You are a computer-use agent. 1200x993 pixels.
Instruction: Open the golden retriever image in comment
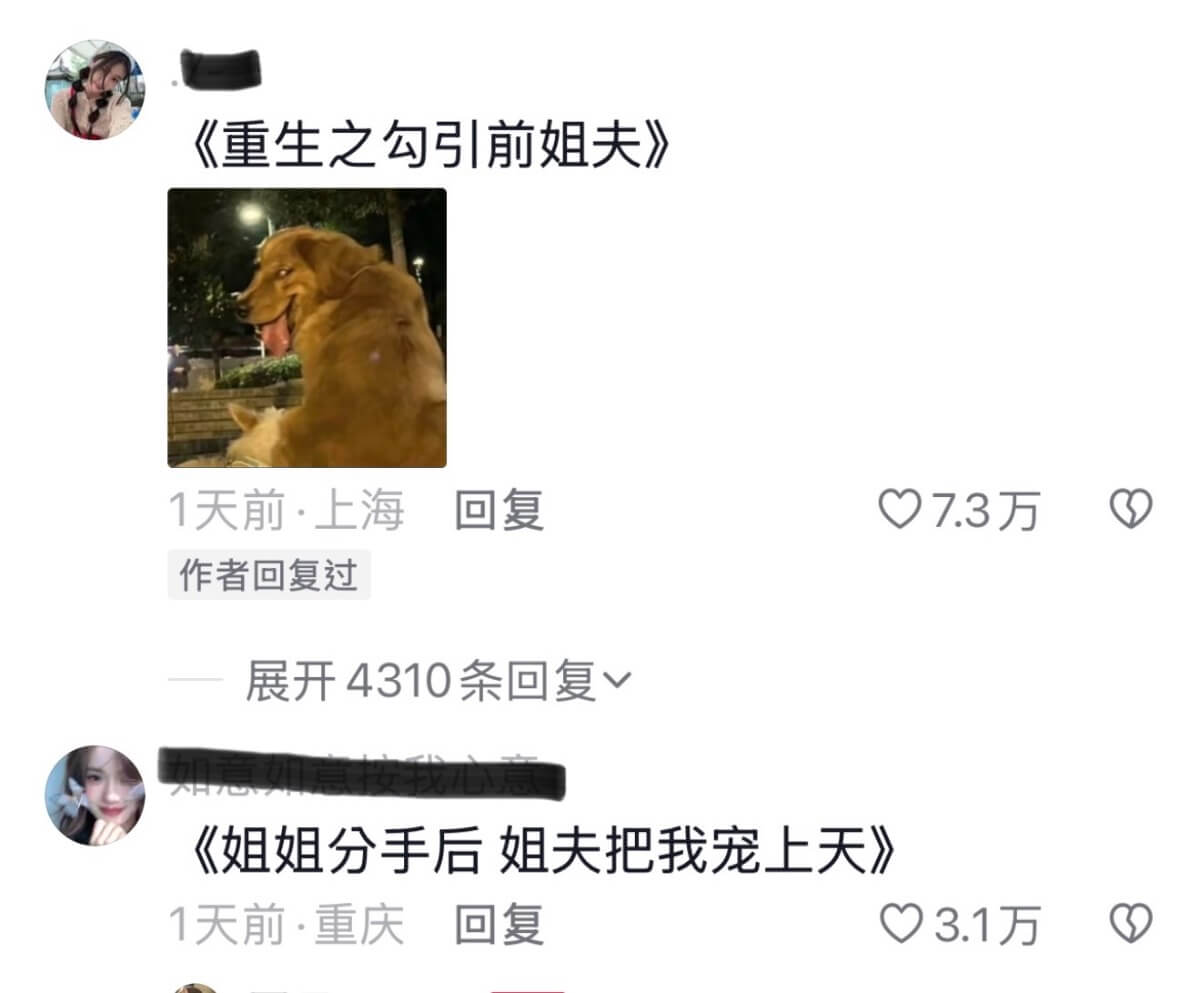(307, 328)
